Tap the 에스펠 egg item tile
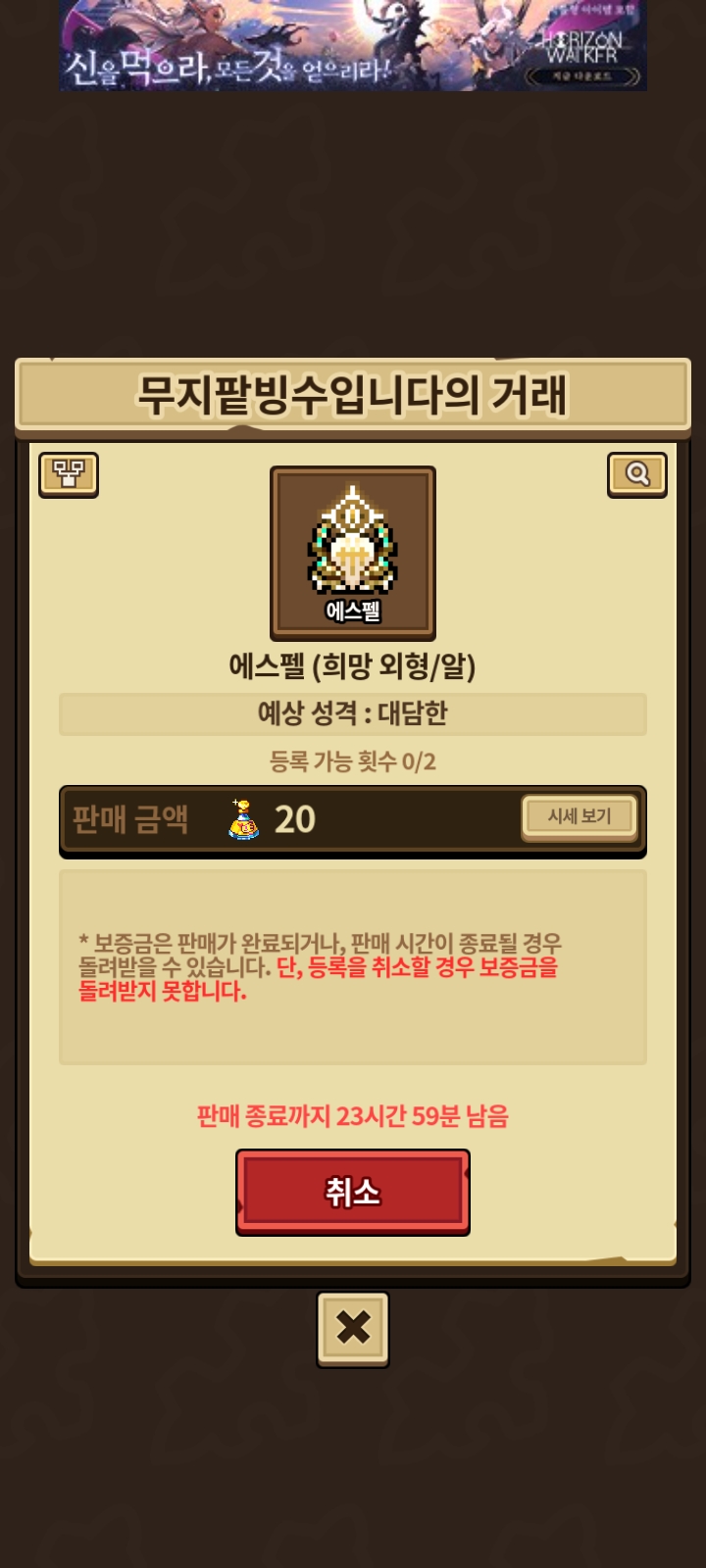Viewport: 706px width, 1568px height. (x=353, y=554)
